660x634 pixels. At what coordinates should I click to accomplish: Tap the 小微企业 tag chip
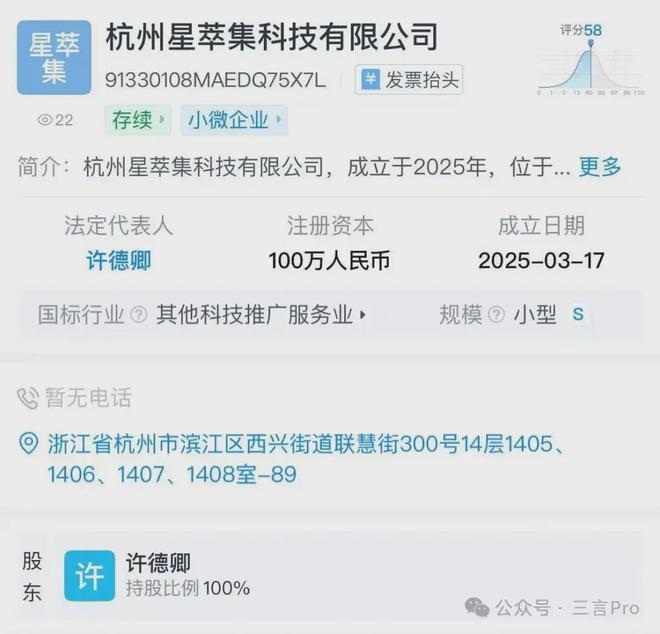click(233, 121)
